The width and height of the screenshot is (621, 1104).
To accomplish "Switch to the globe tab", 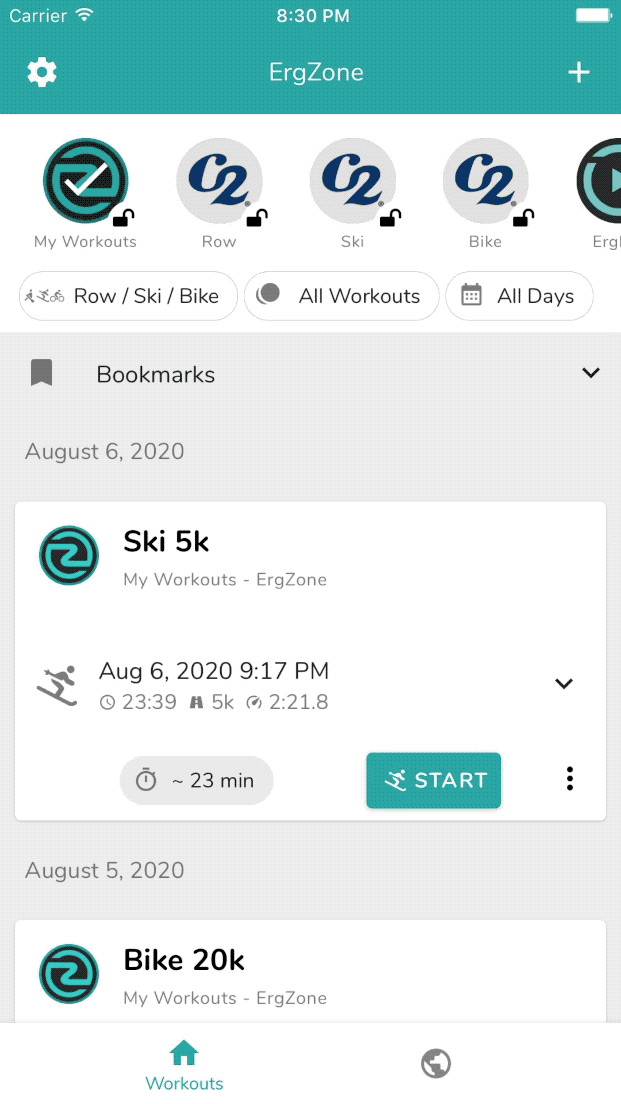I will tap(436, 1063).
